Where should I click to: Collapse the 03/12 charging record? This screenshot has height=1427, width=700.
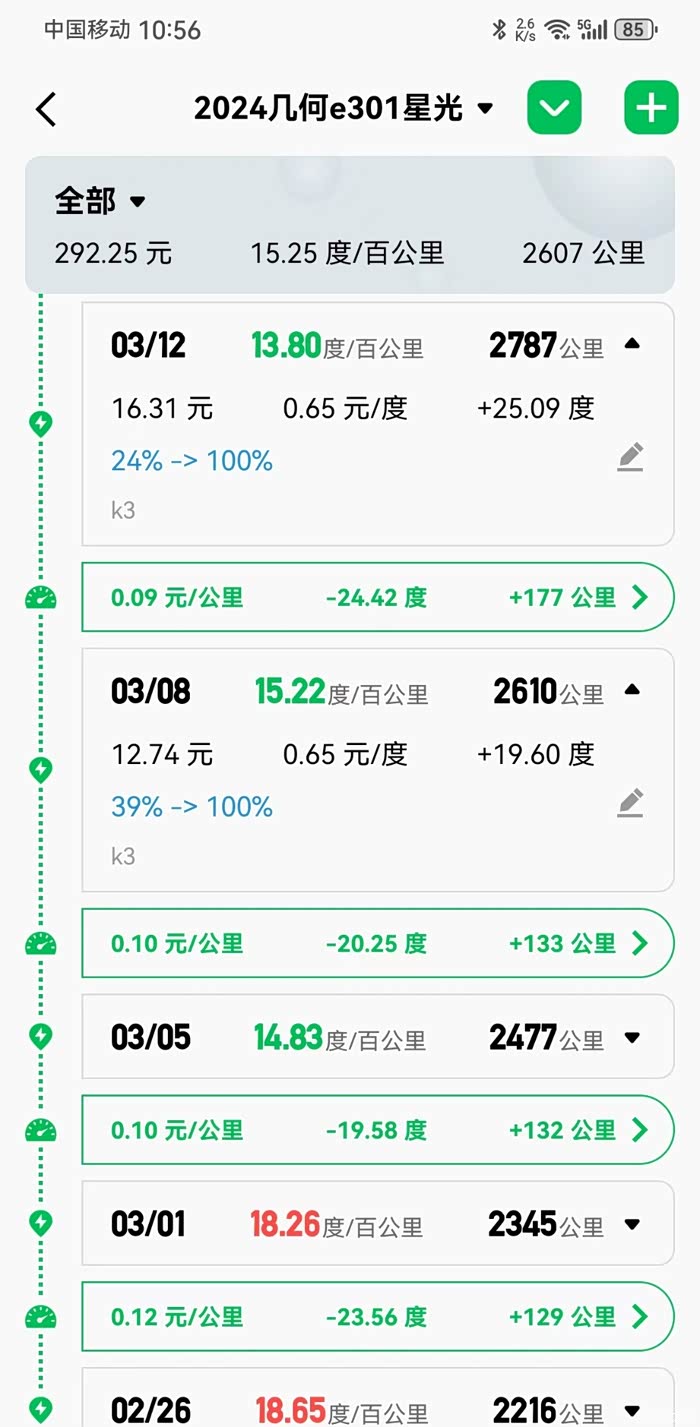tap(631, 344)
